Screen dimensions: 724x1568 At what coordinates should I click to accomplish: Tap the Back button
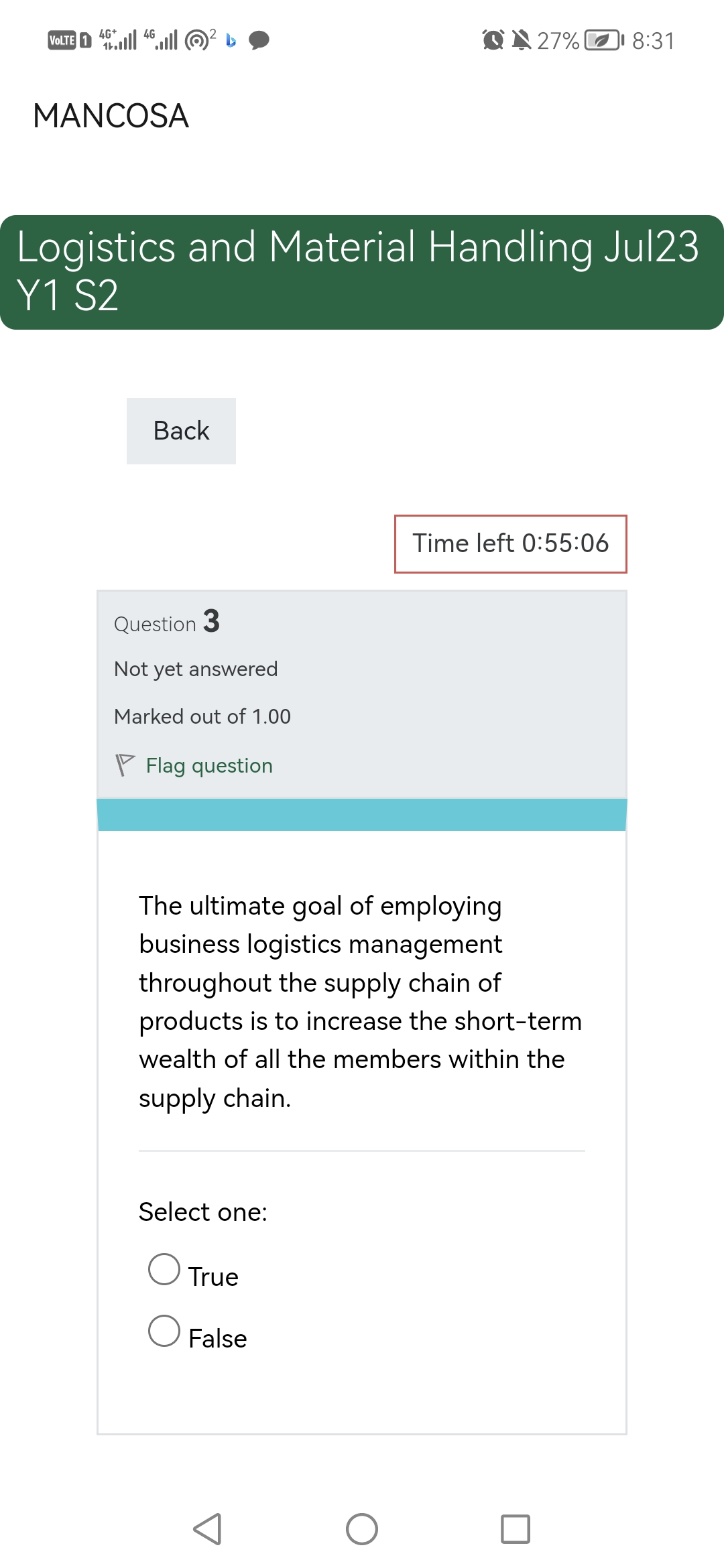coord(181,431)
